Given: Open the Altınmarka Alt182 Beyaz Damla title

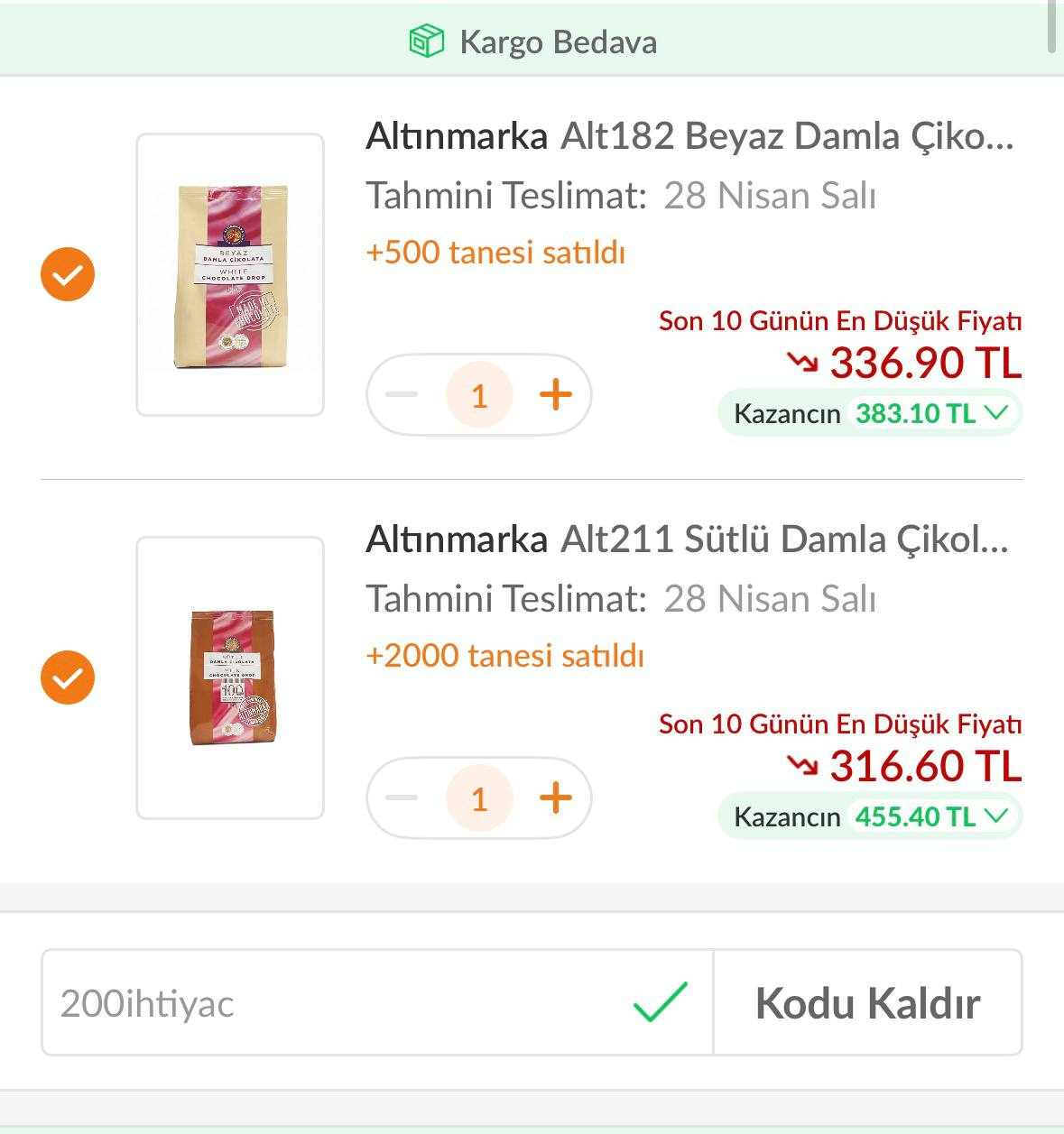Looking at the screenshot, I should [689, 137].
